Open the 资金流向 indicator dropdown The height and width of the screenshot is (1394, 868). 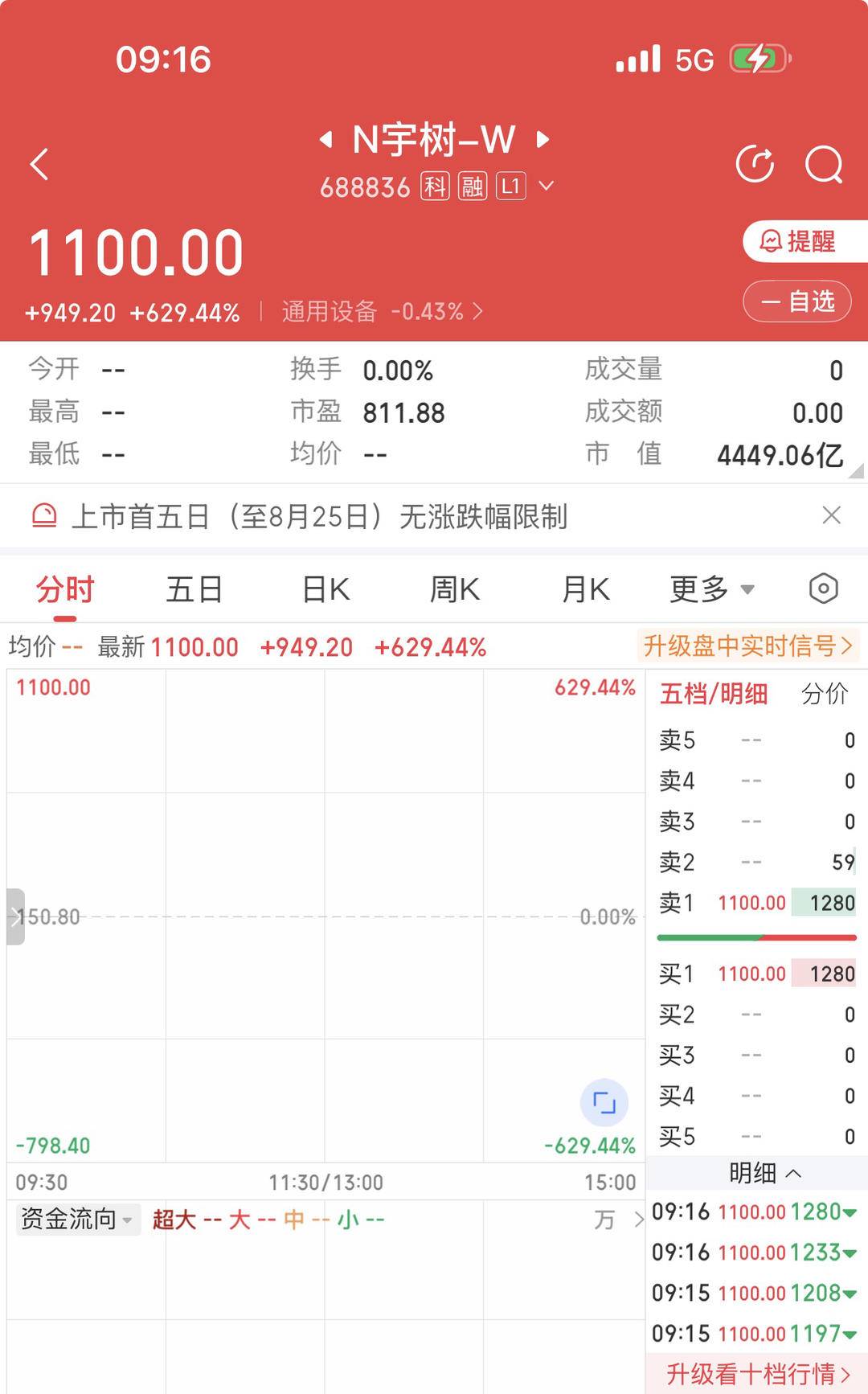click(x=77, y=1219)
